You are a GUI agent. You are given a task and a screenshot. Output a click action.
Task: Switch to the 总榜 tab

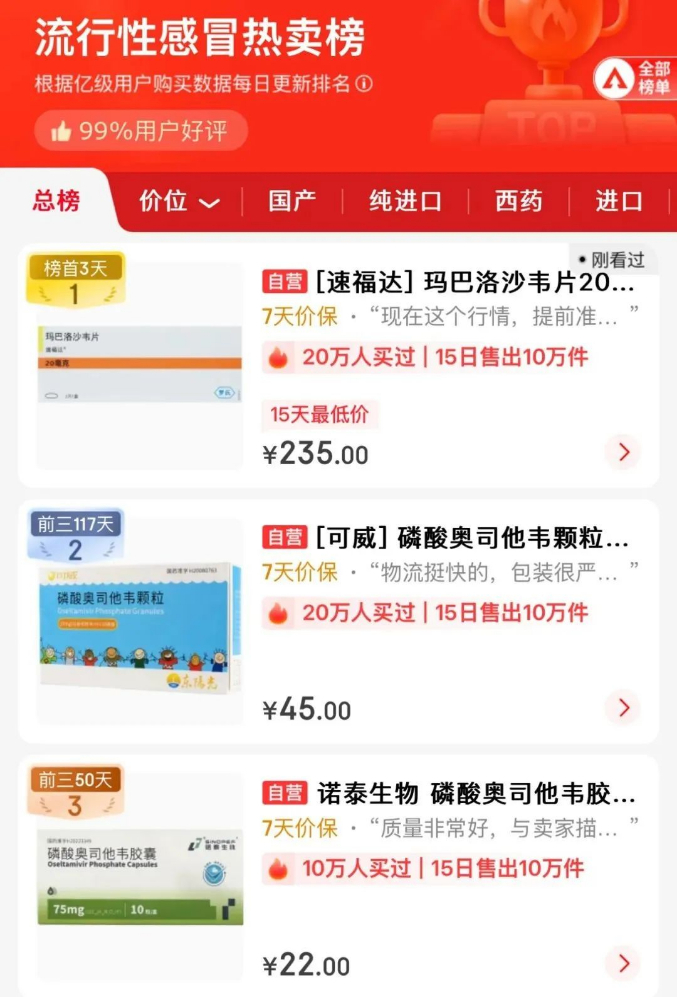pos(56,201)
